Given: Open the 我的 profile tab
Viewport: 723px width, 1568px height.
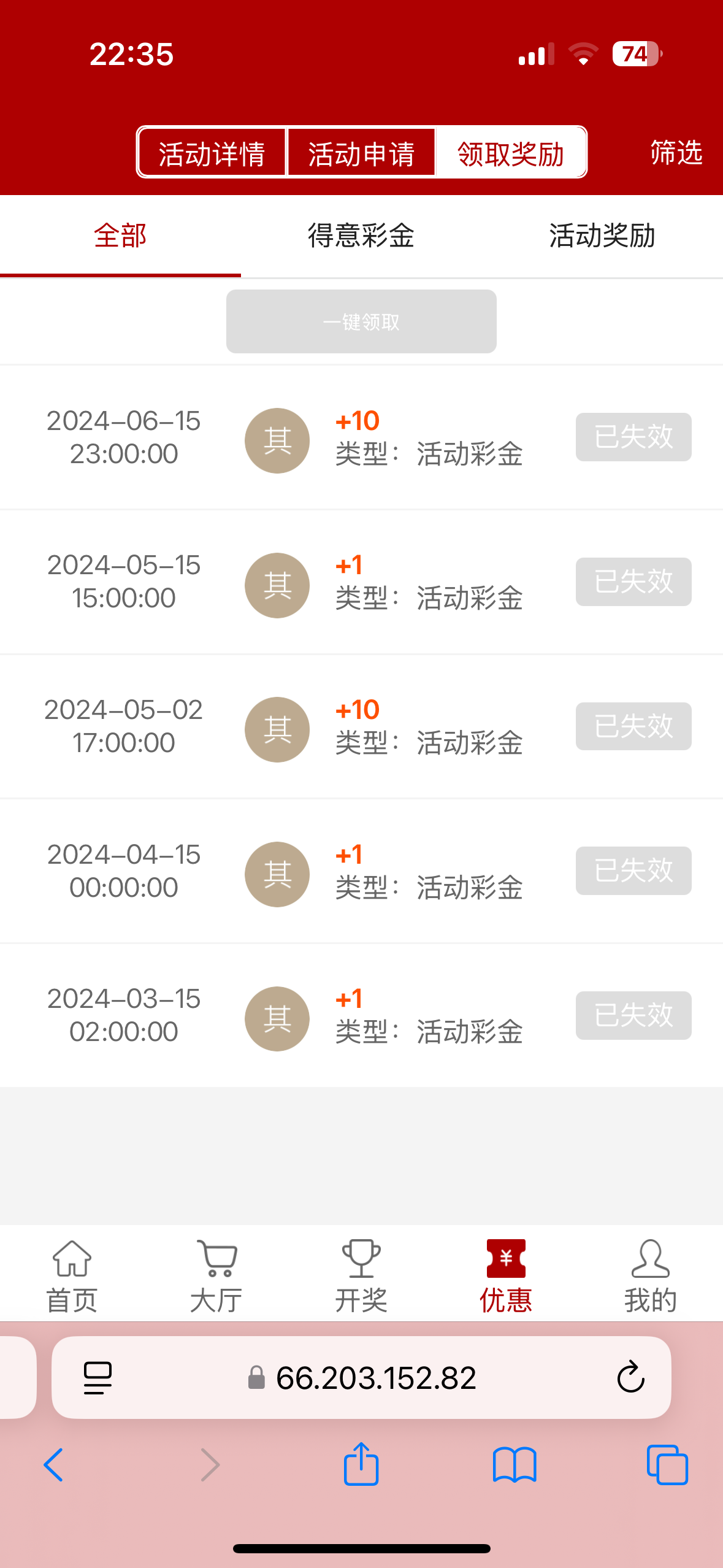Looking at the screenshot, I should click(x=651, y=1275).
